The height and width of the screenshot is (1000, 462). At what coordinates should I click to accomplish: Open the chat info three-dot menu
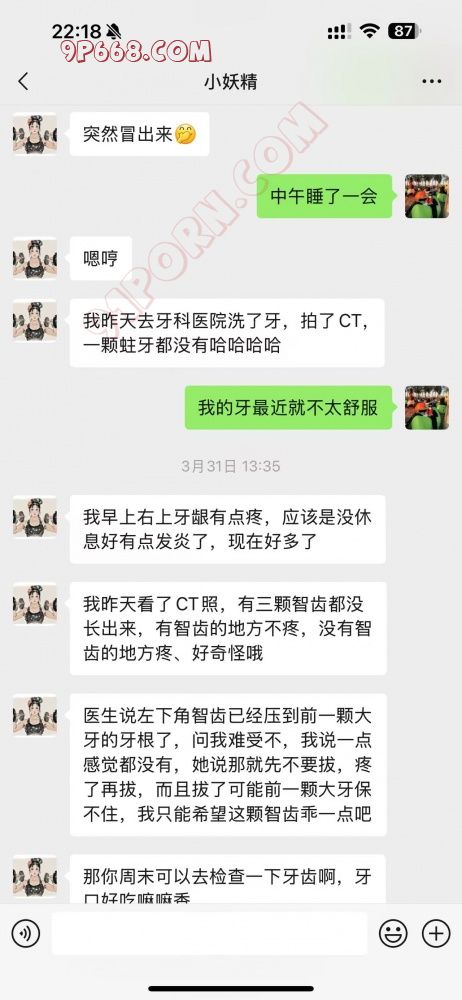point(432,82)
